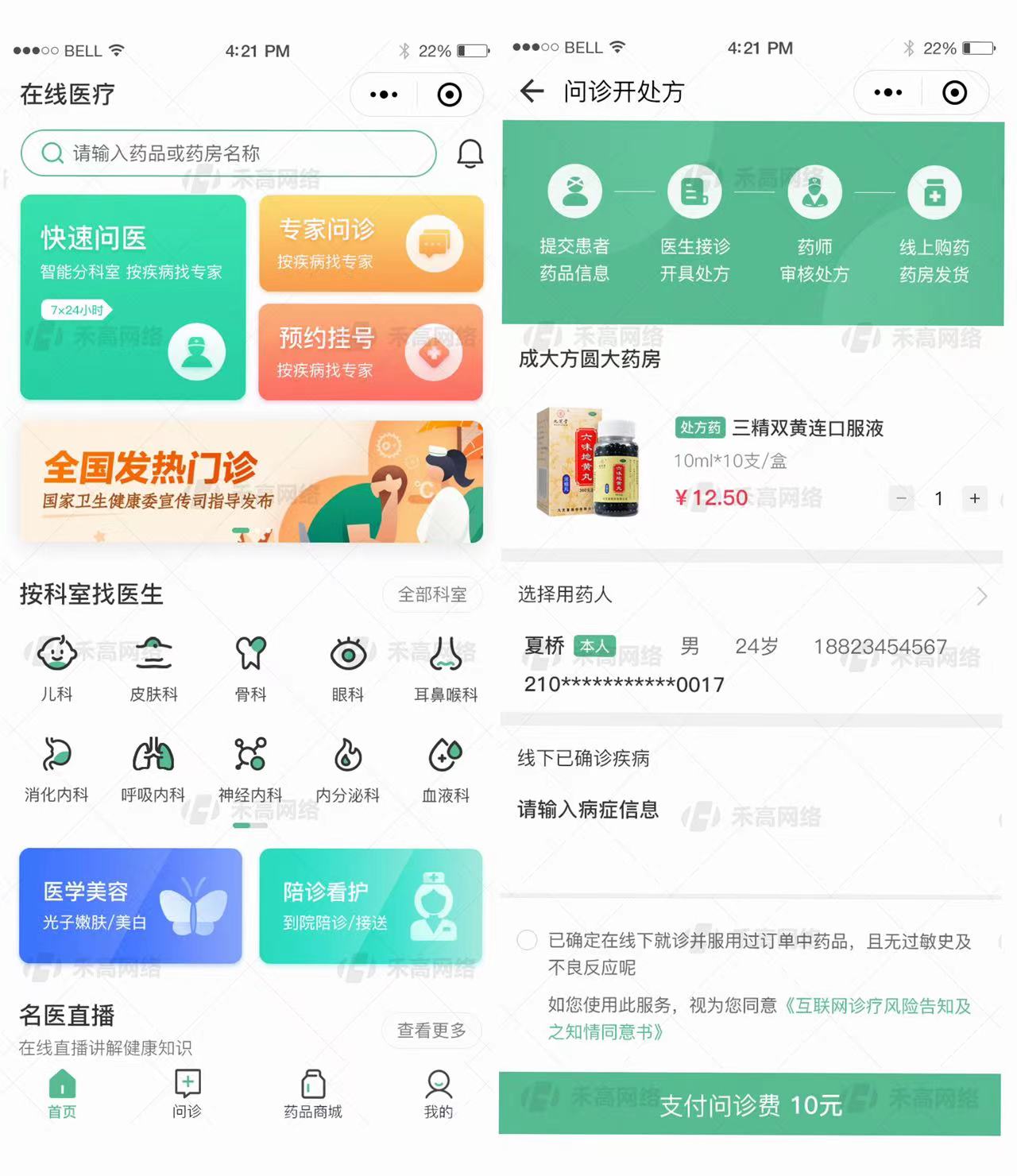Open the 预约挂号 appointment card
1017x1176 pixels.
point(371,352)
